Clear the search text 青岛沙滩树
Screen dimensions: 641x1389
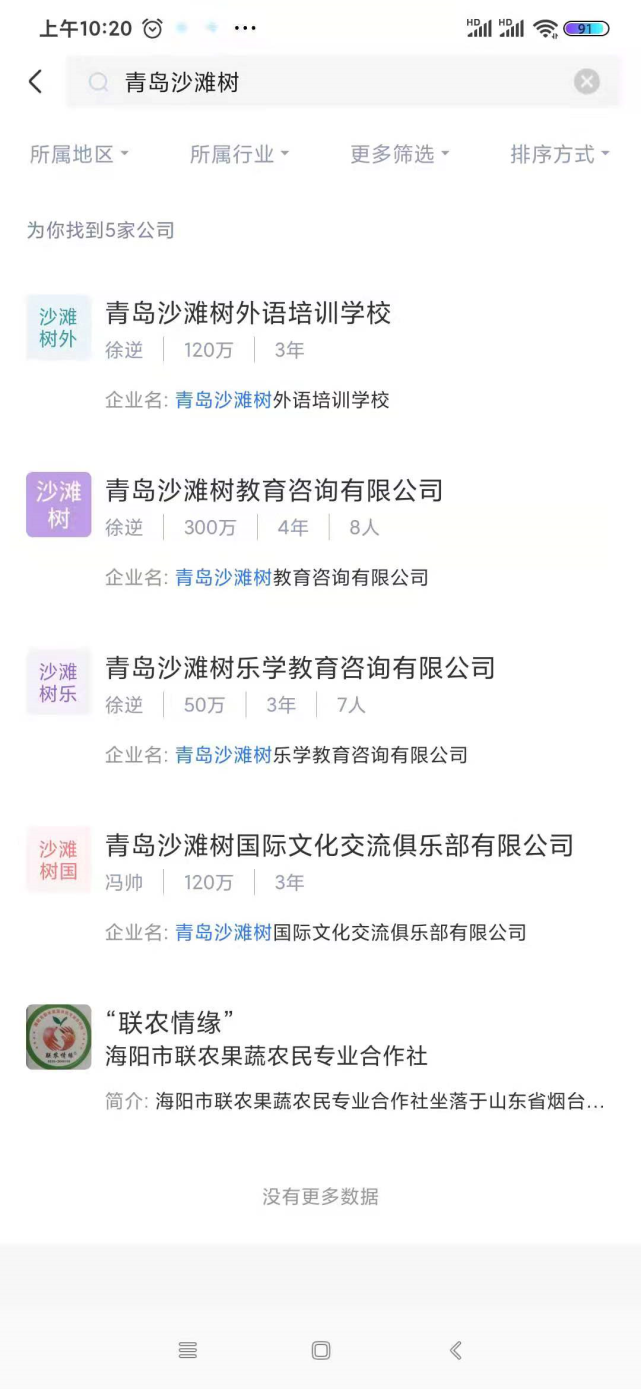pyautogui.click(x=587, y=82)
